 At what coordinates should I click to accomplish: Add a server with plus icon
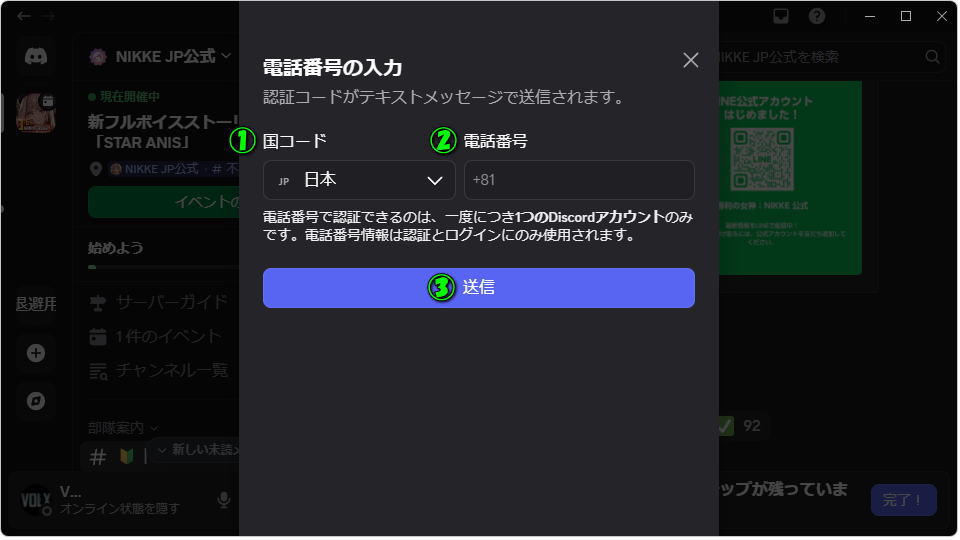(x=36, y=353)
